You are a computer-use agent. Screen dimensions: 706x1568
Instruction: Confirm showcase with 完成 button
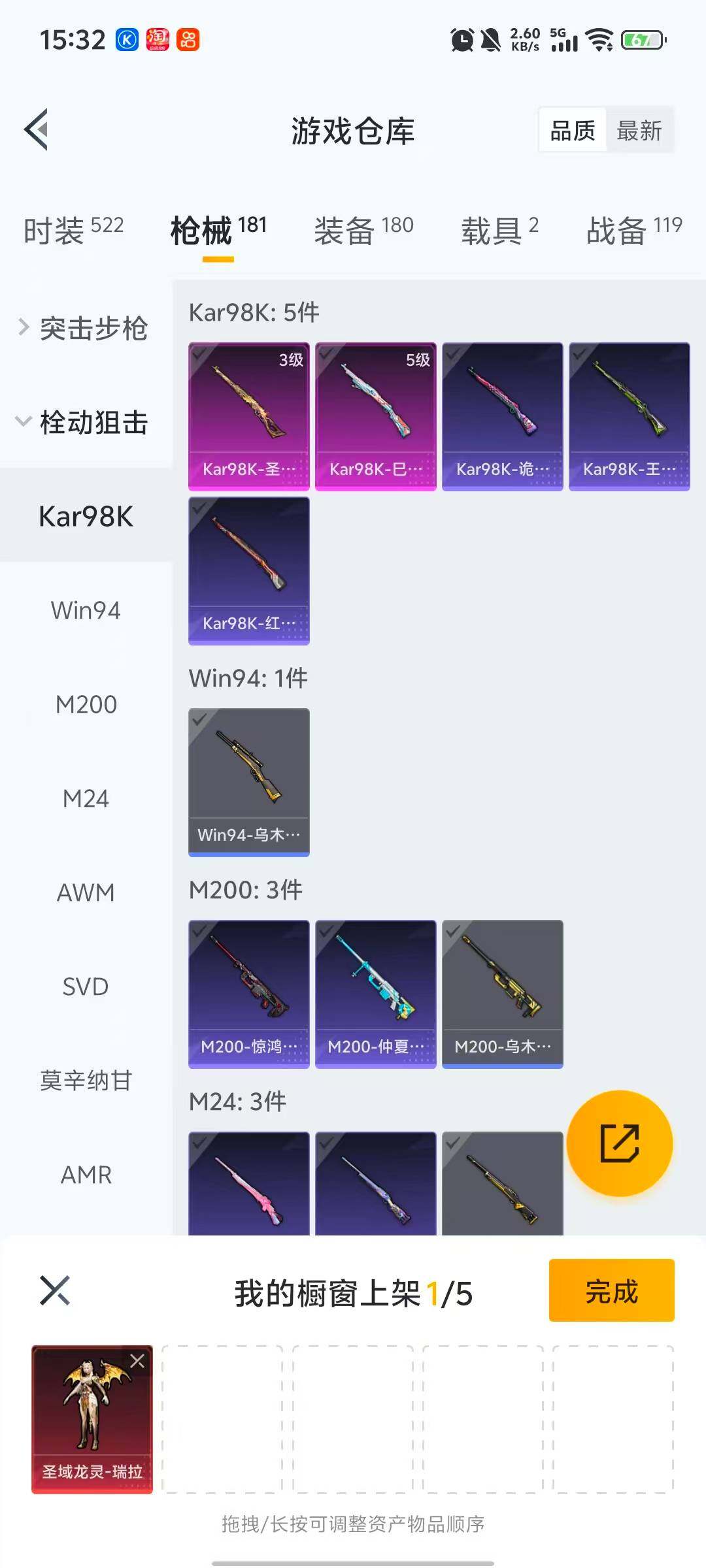(611, 1290)
